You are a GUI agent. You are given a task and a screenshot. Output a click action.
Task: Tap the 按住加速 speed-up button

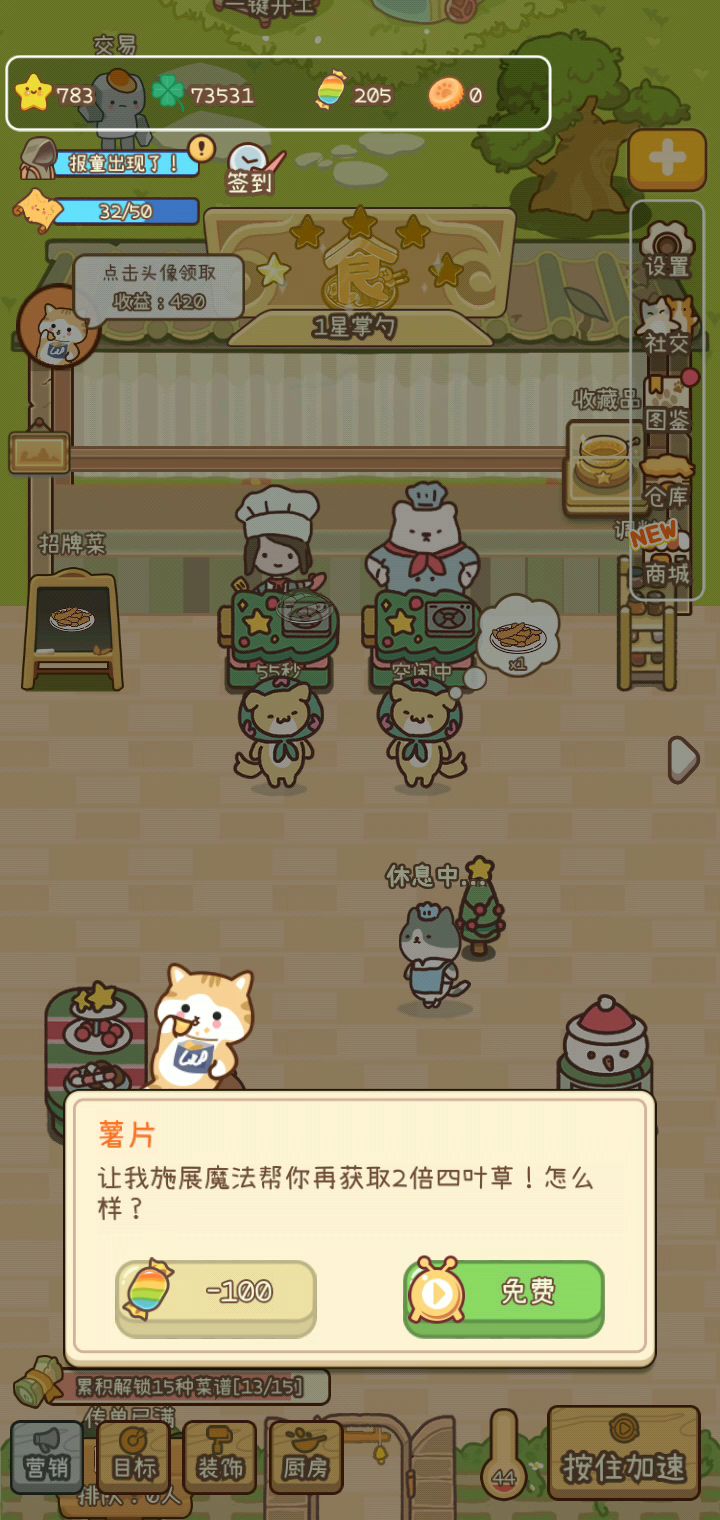[x=624, y=1453]
